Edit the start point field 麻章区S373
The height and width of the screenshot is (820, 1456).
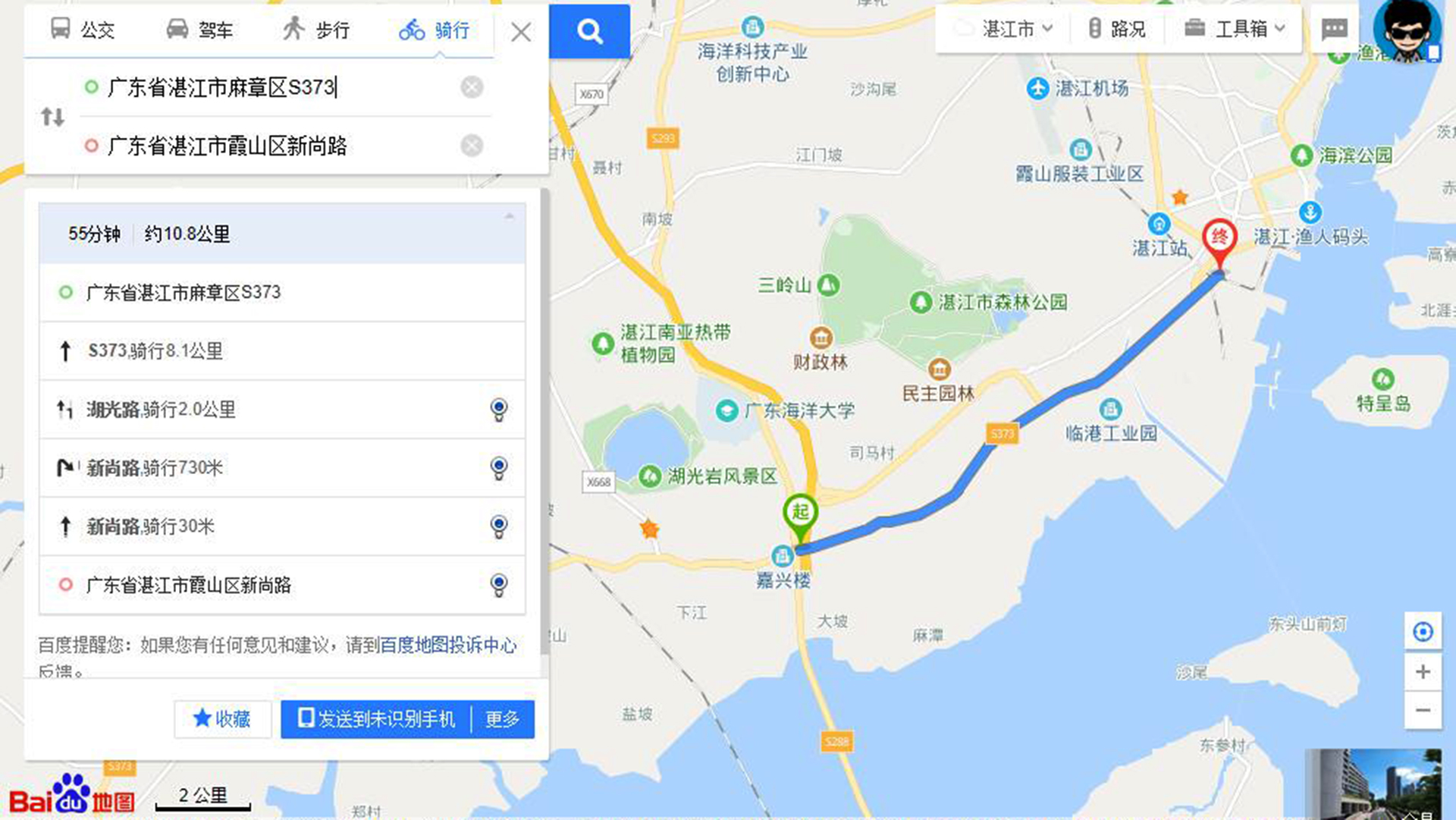click(x=273, y=87)
